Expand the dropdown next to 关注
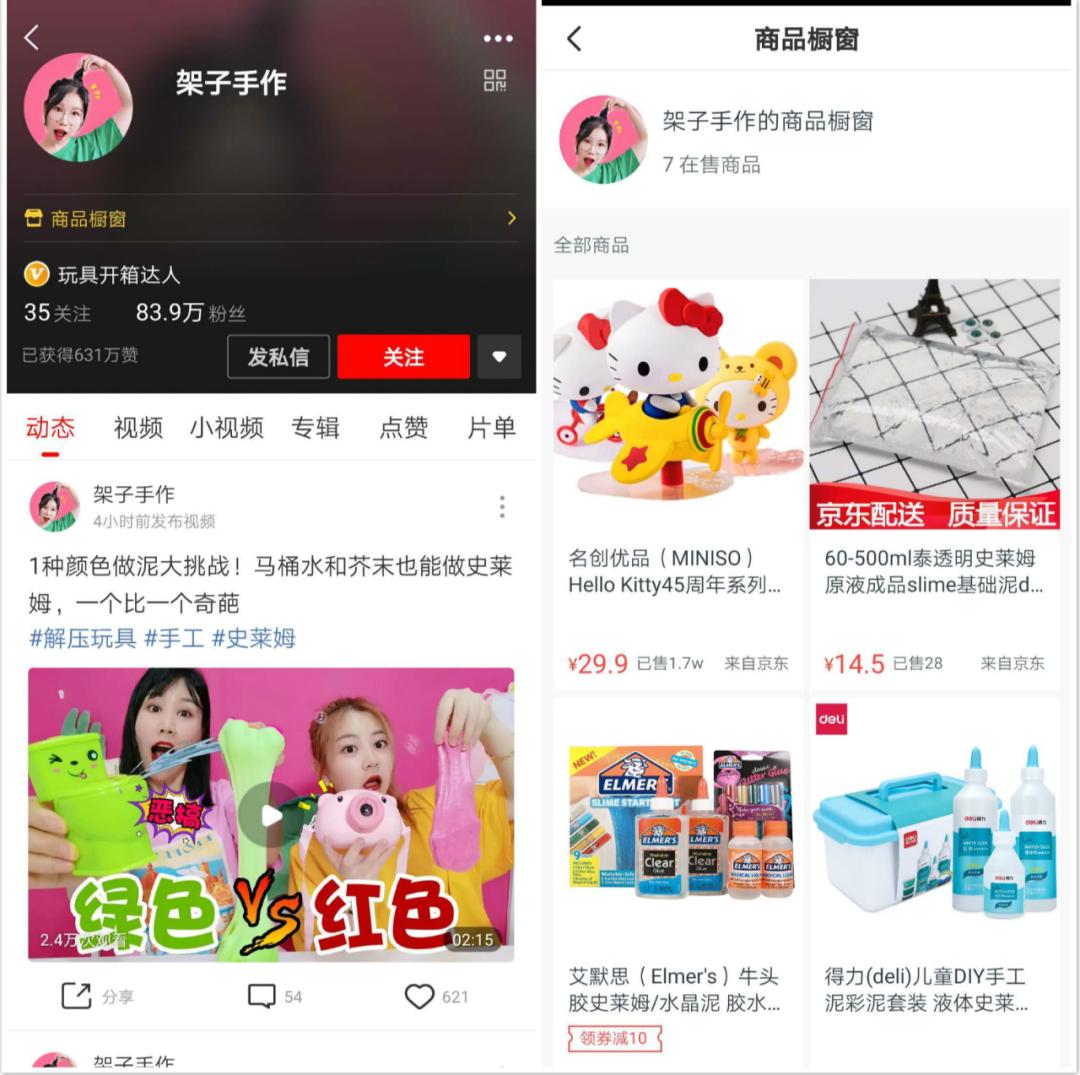 click(499, 357)
